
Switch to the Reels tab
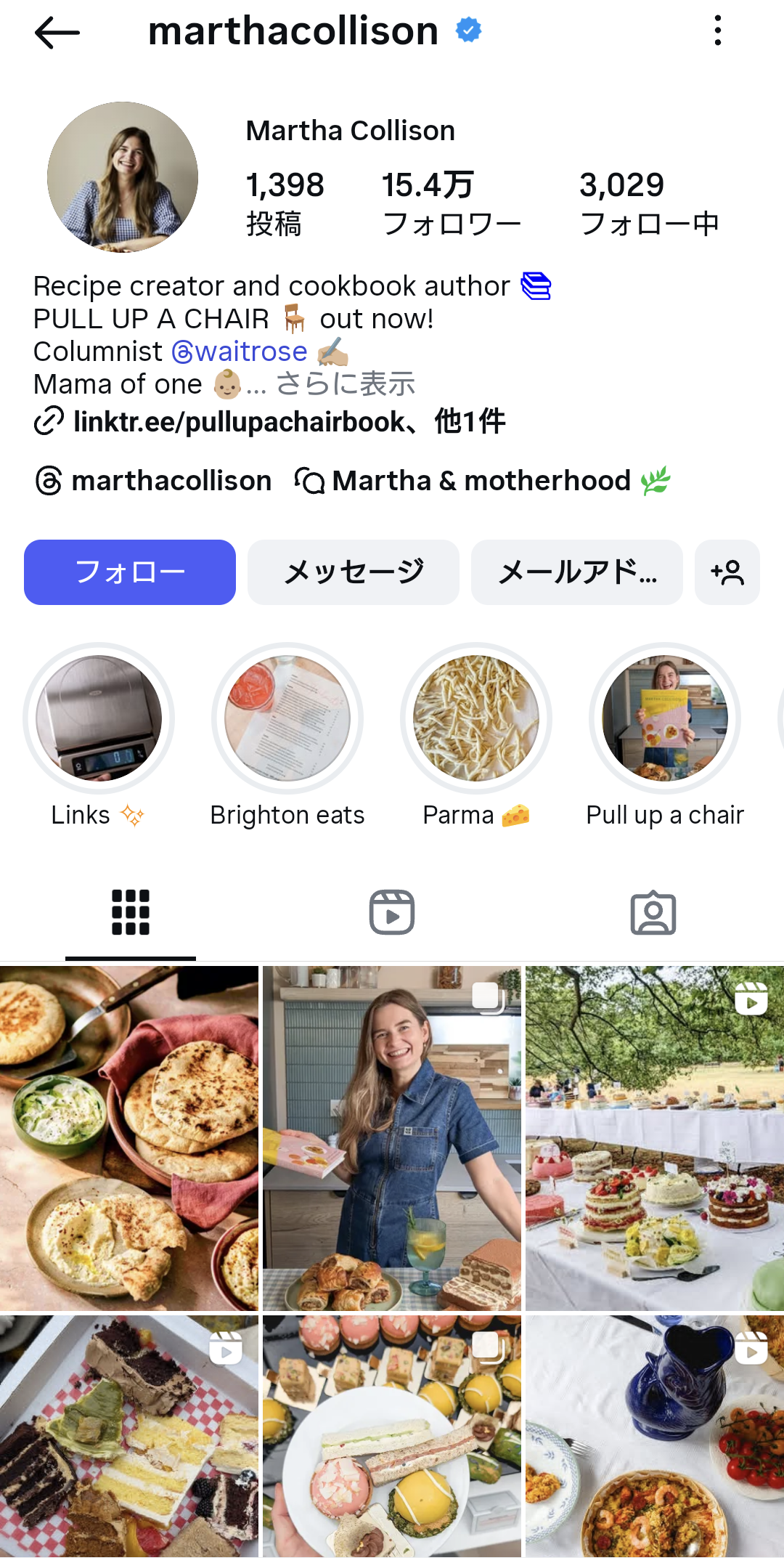click(x=392, y=912)
